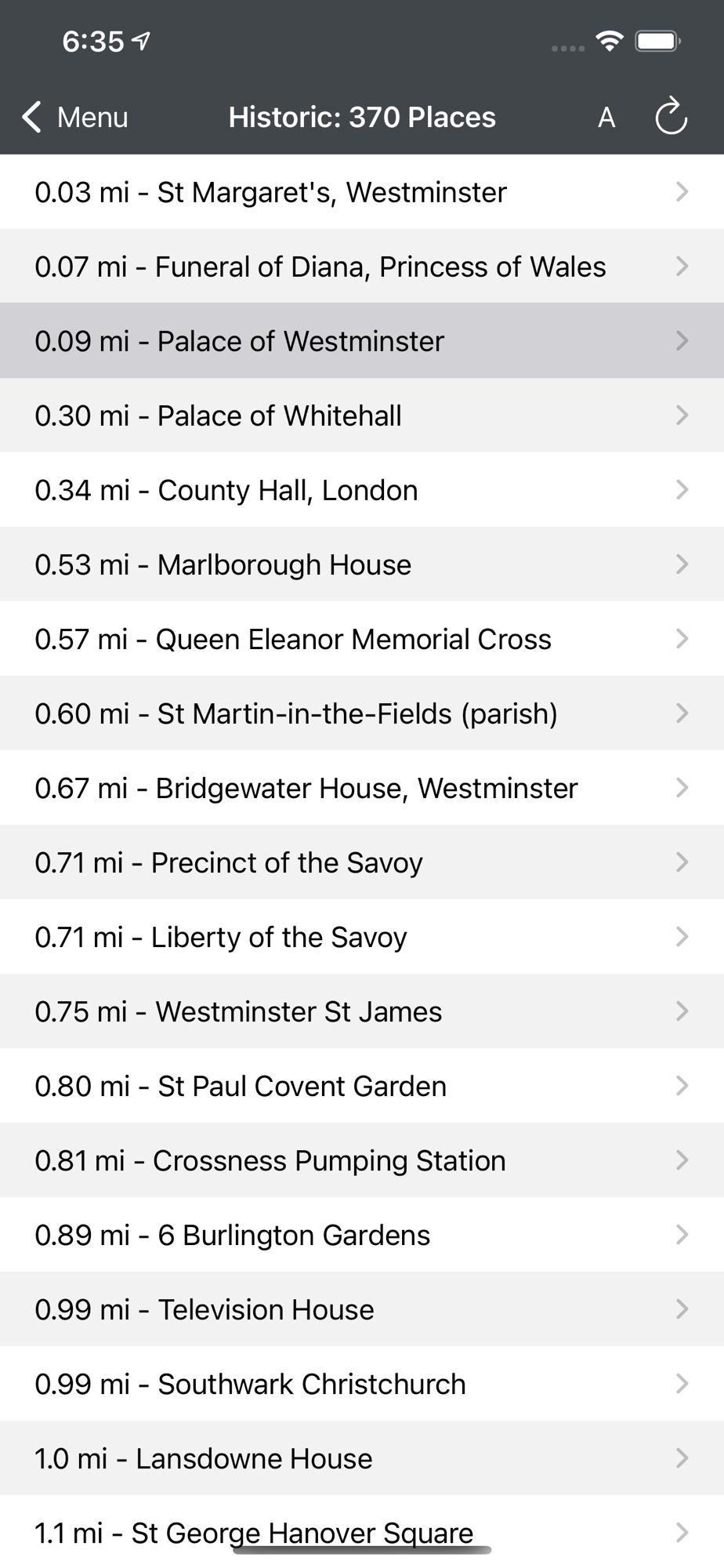Open St Paul Covent Garden

362,1086
